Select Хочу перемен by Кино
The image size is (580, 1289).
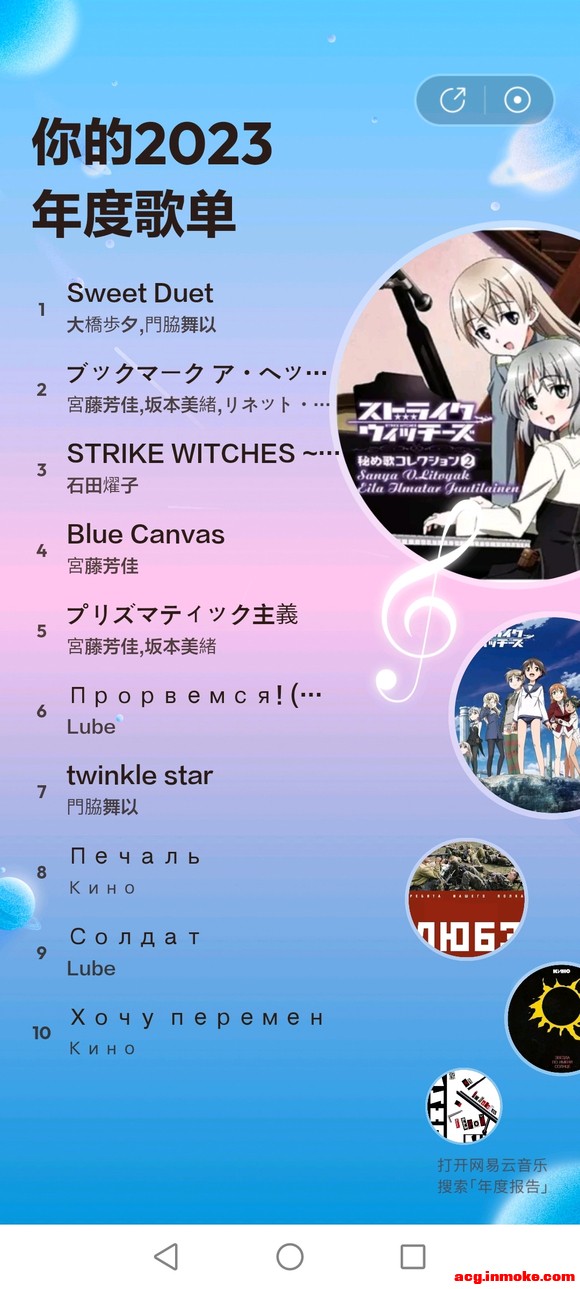[197, 1018]
